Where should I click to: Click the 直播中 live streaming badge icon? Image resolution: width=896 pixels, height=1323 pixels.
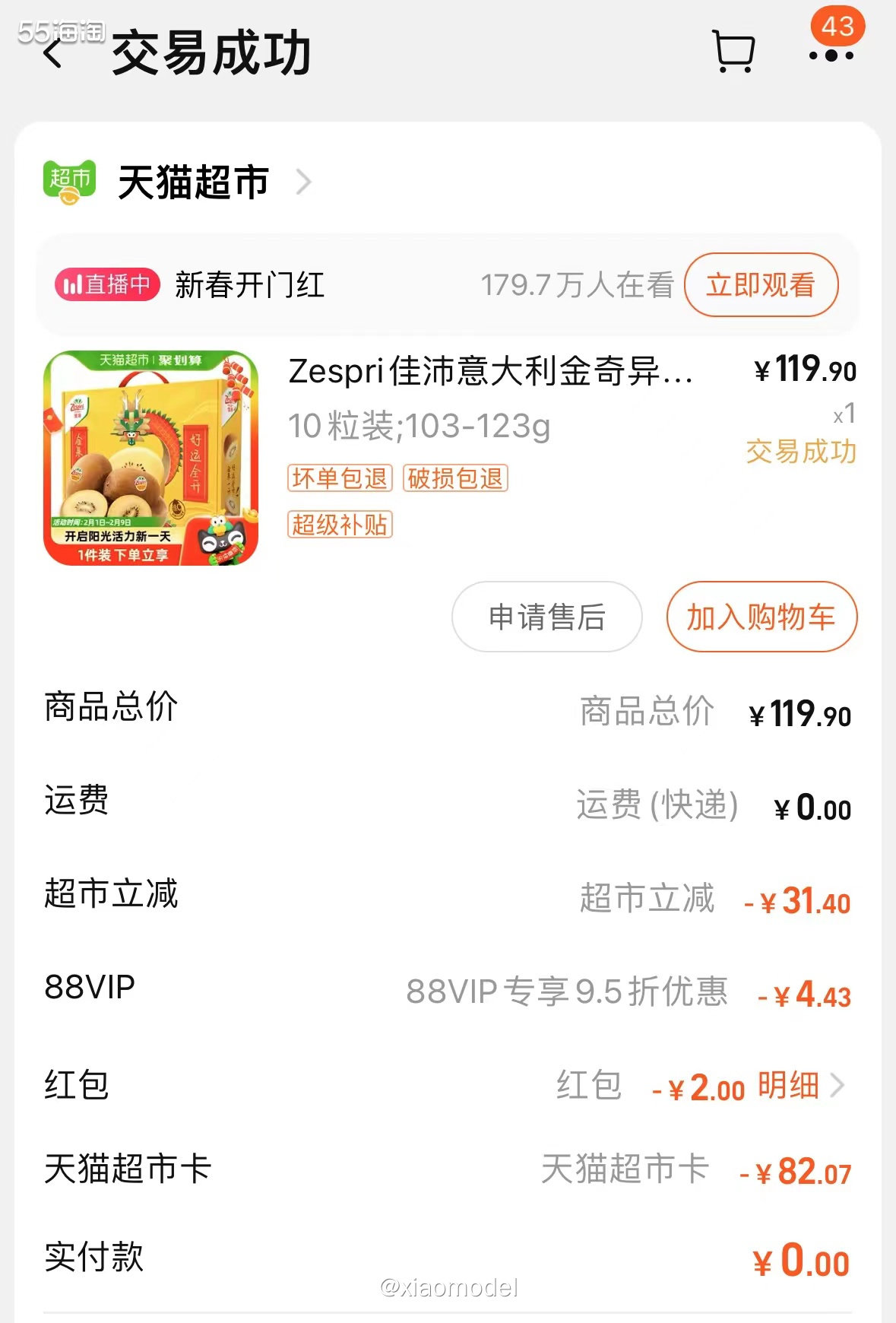[x=106, y=284]
